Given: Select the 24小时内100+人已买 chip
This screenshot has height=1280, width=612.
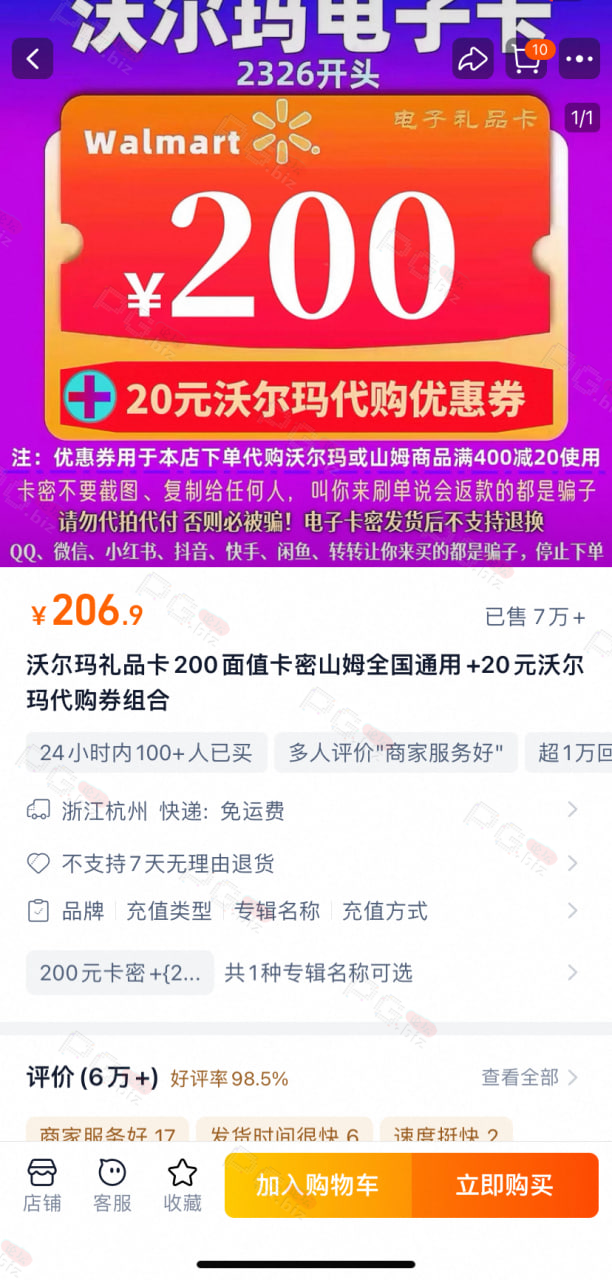Looking at the screenshot, I should pyautogui.click(x=146, y=753).
